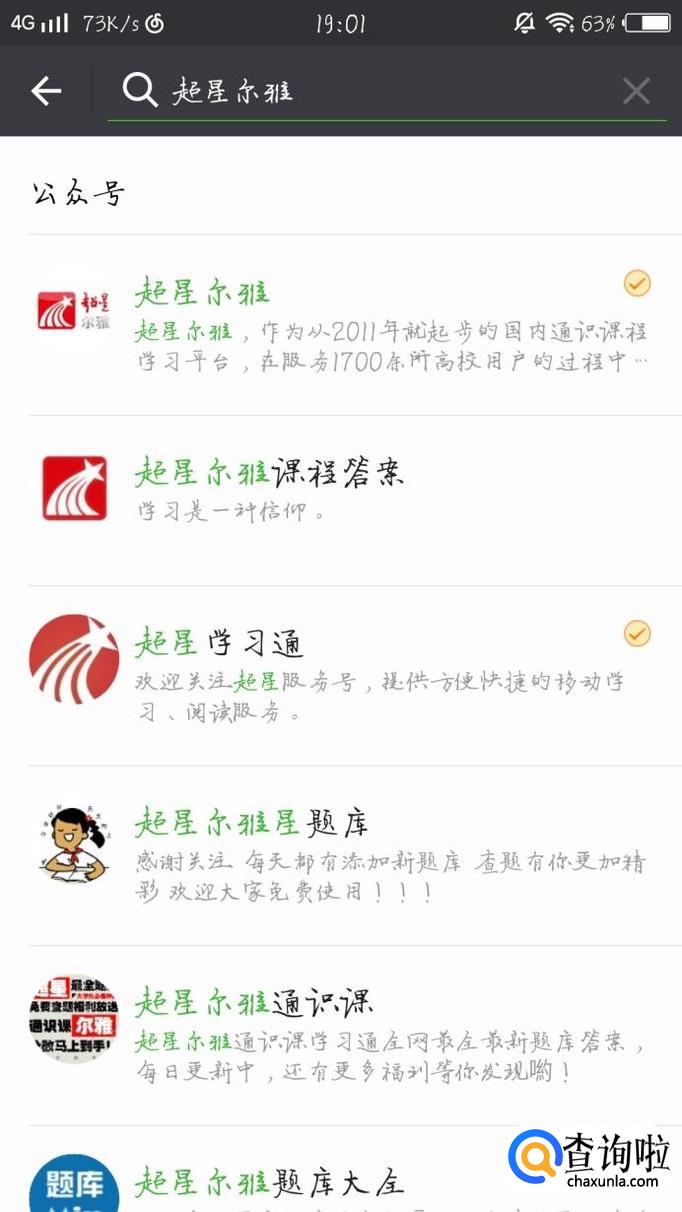Go back from the search screen
Viewport: 682px width, 1212px height.
(x=46, y=92)
